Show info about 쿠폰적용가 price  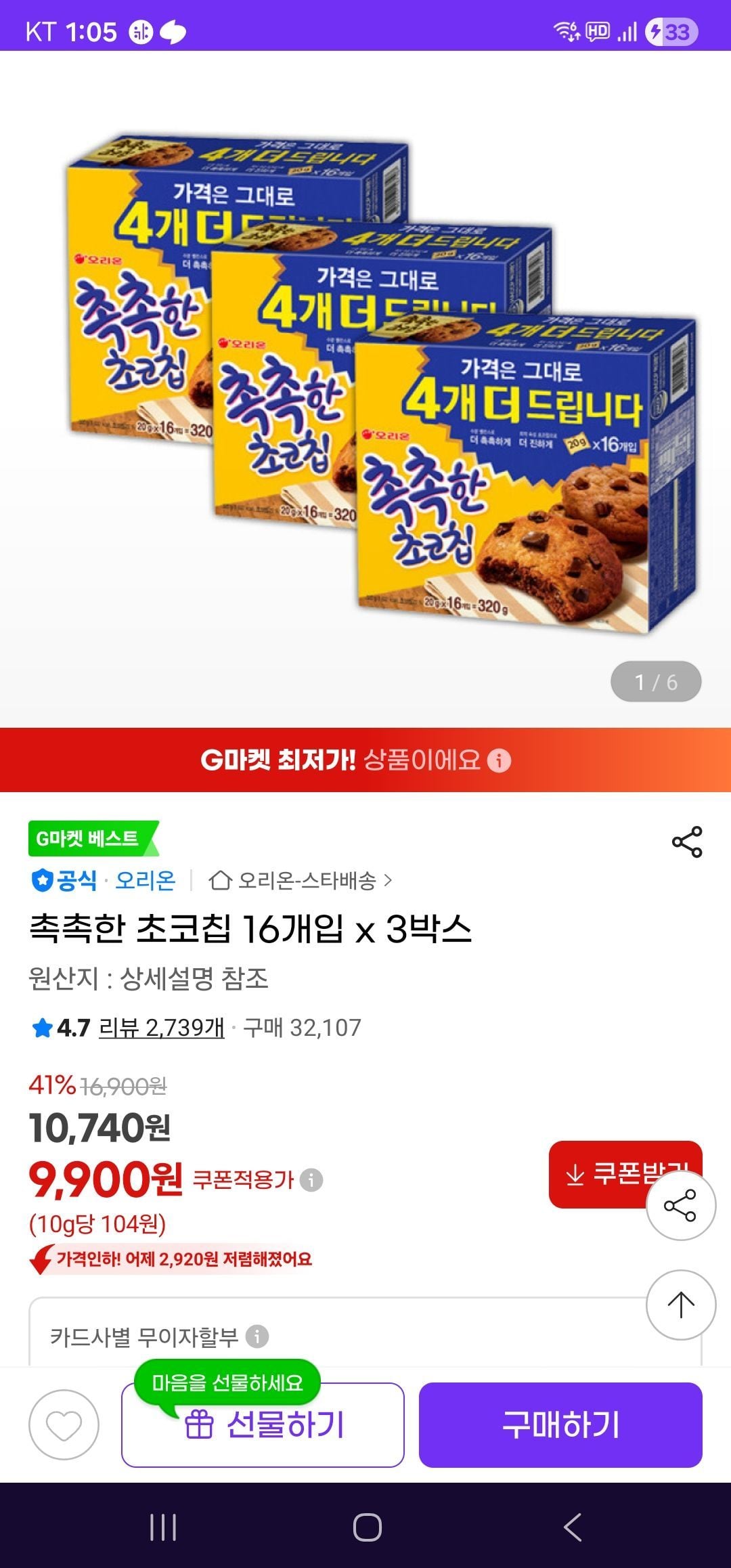pyautogui.click(x=311, y=1180)
